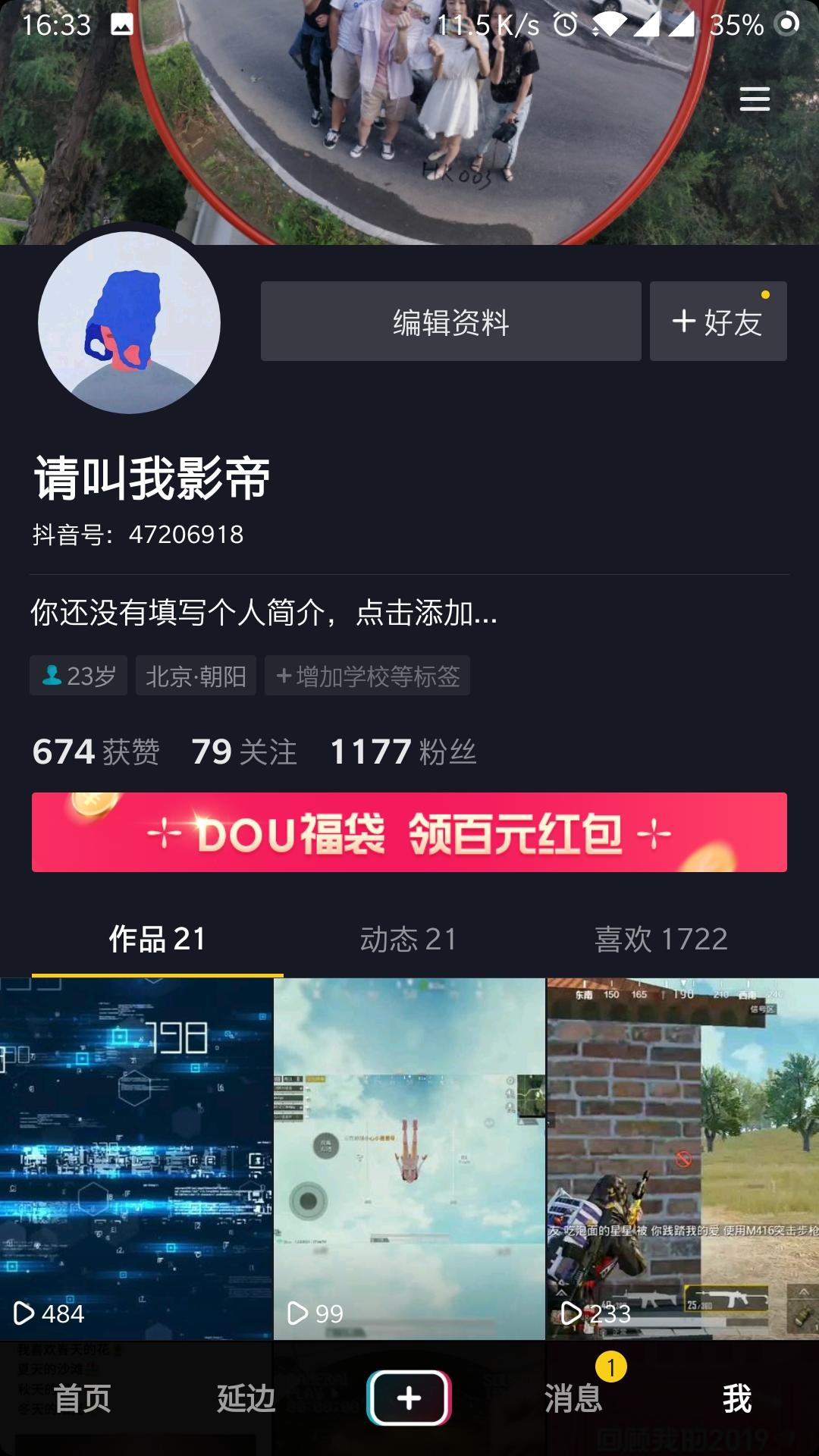The width and height of the screenshot is (819, 1456).
Task: Tap 编辑资料 to edit profile
Action: pyautogui.click(x=450, y=321)
